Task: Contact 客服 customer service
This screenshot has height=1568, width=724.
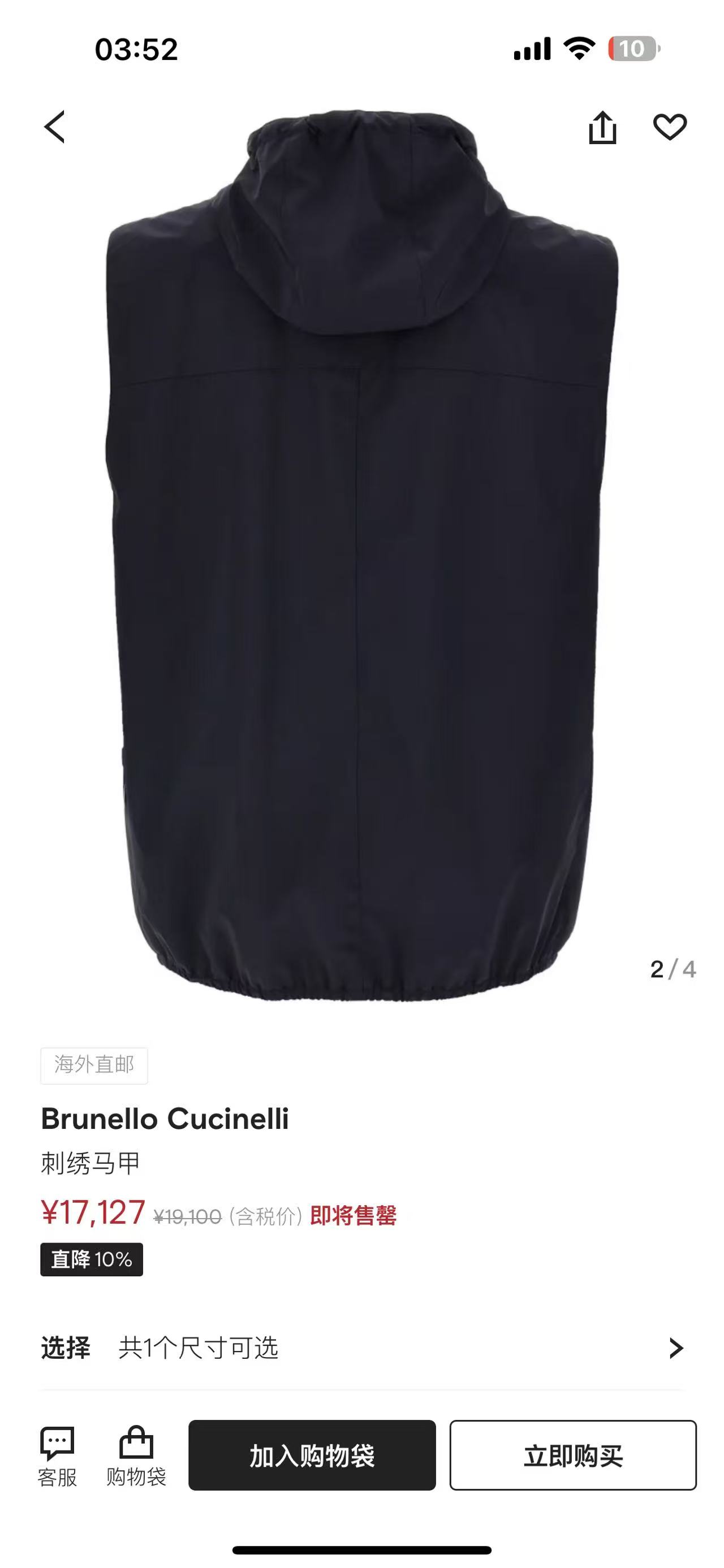Action: point(57,1456)
